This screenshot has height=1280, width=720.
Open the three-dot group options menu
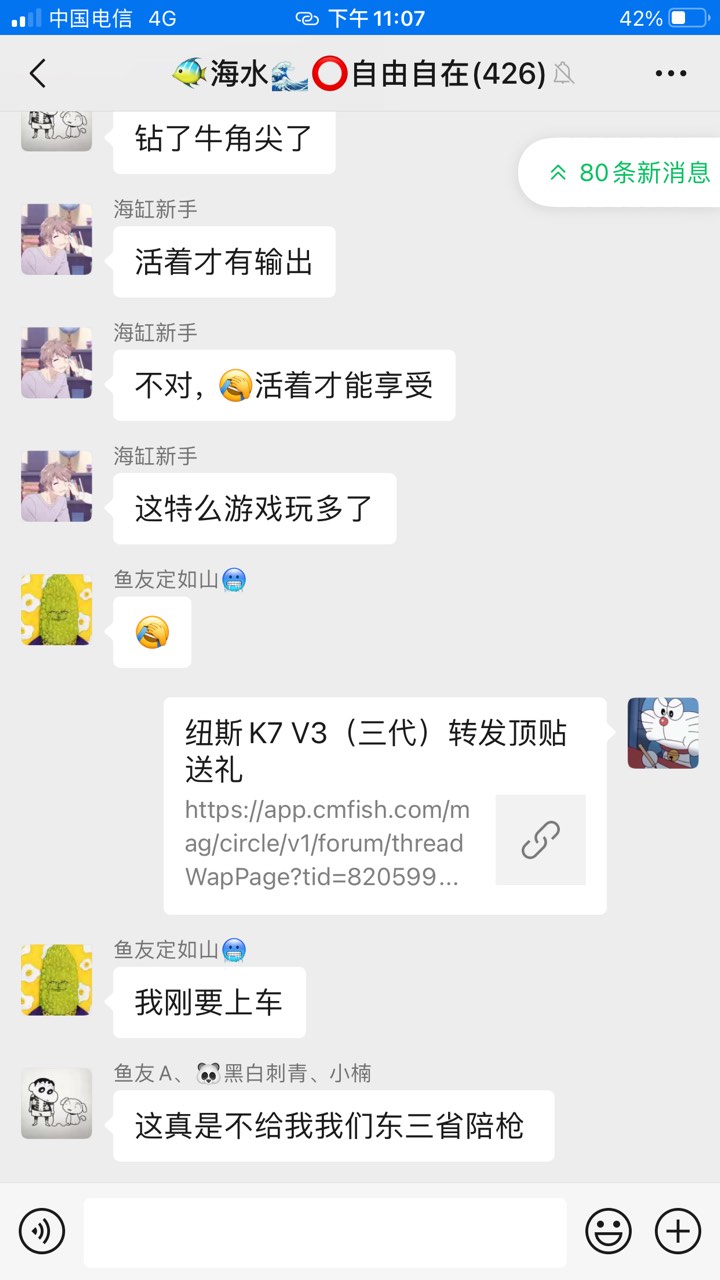(670, 73)
